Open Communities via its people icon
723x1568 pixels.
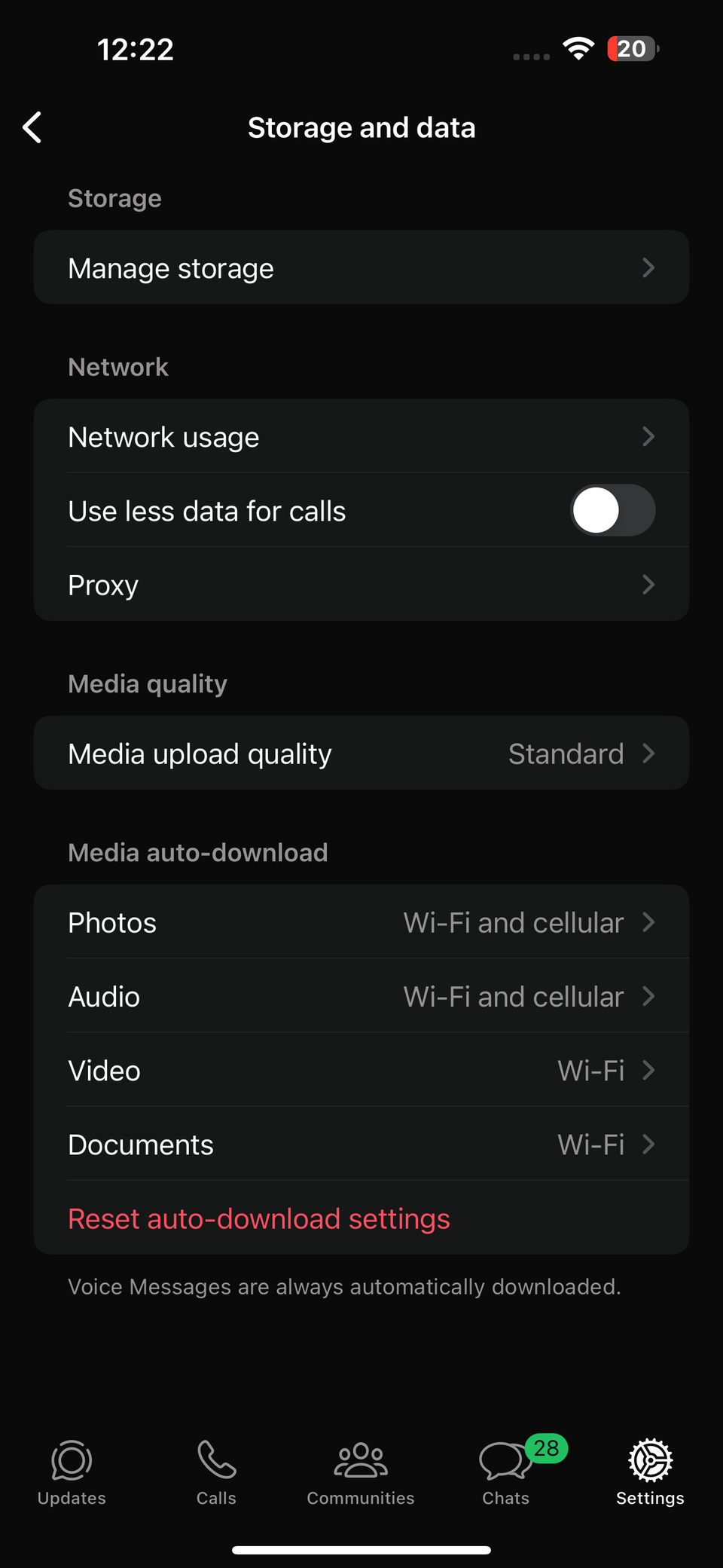(361, 1460)
